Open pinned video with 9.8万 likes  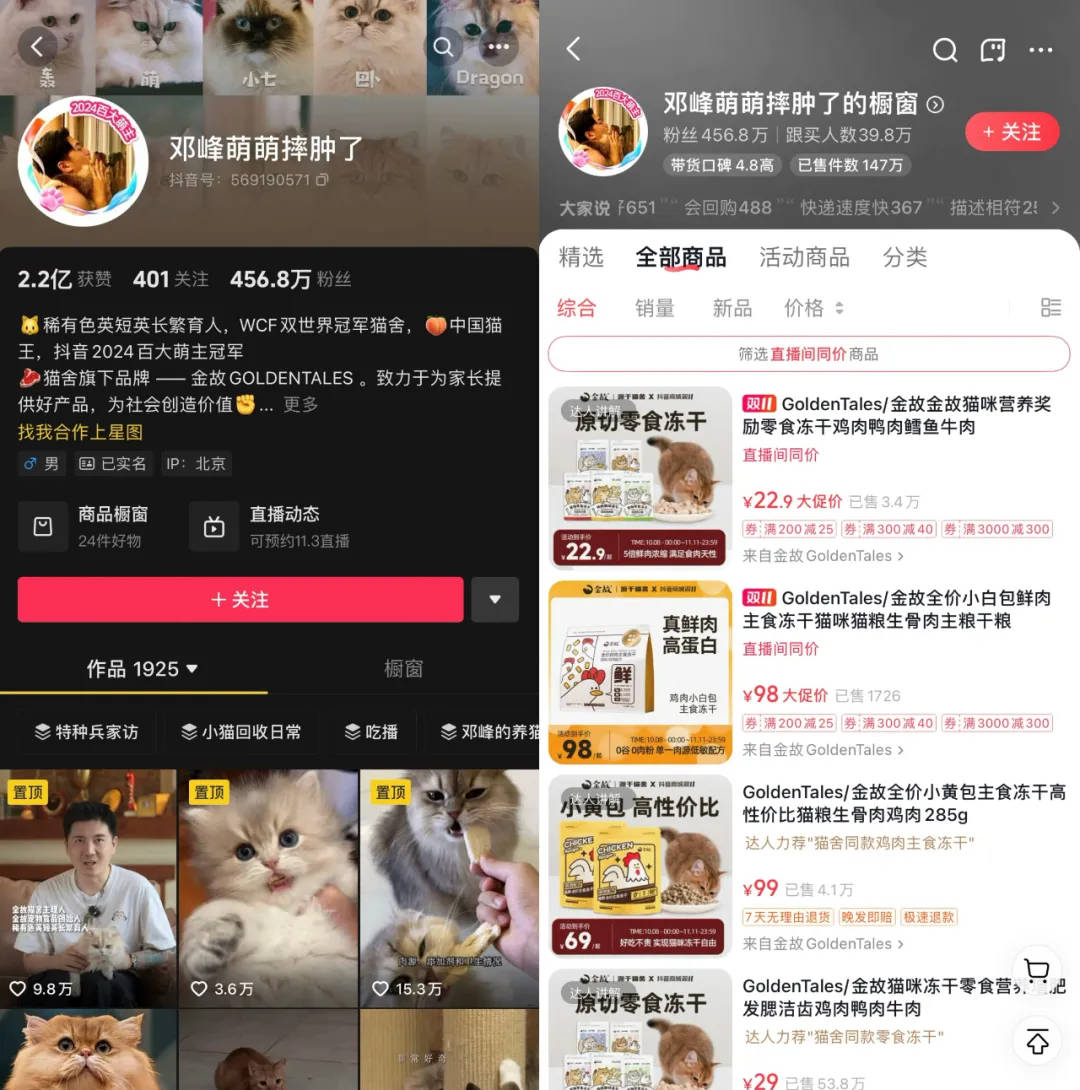88,888
